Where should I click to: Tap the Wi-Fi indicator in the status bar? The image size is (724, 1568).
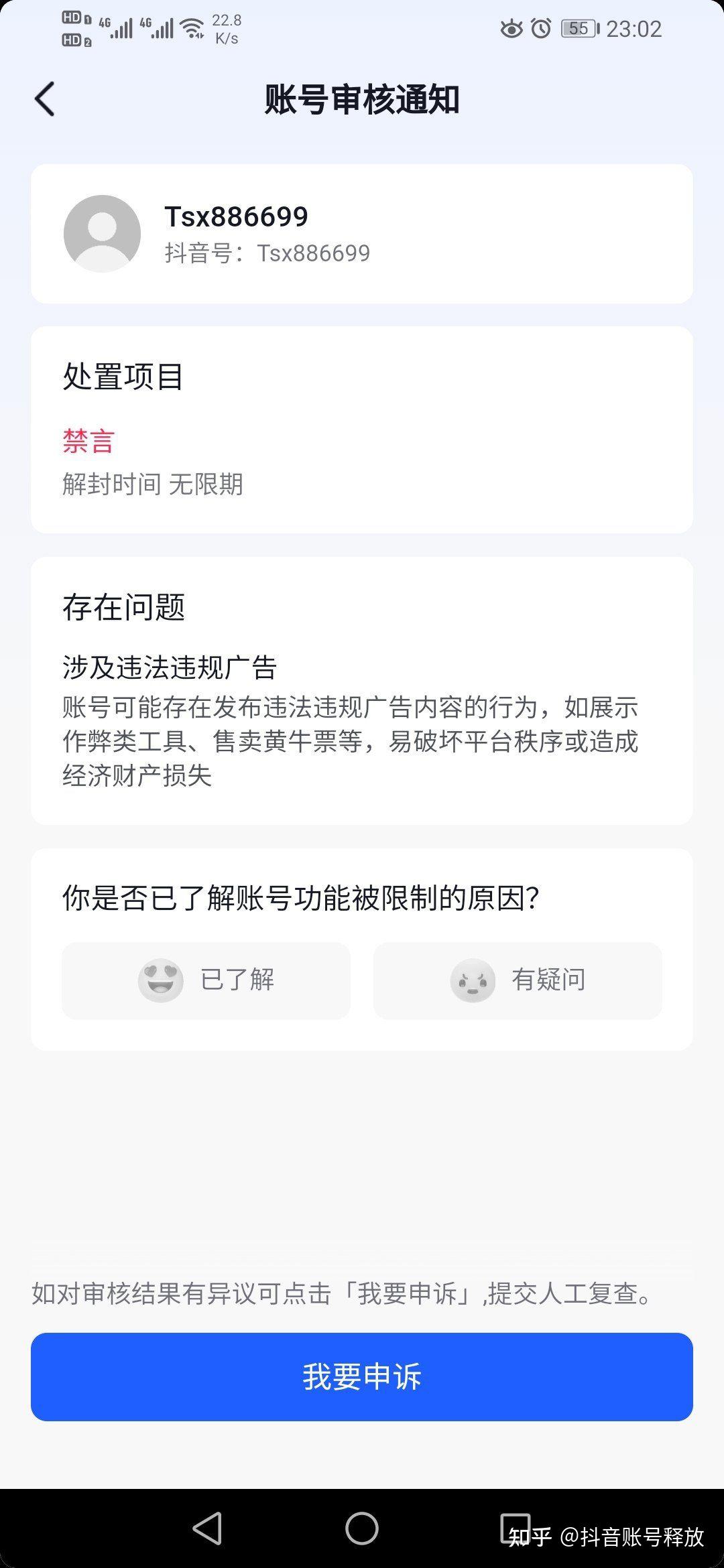click(x=191, y=28)
